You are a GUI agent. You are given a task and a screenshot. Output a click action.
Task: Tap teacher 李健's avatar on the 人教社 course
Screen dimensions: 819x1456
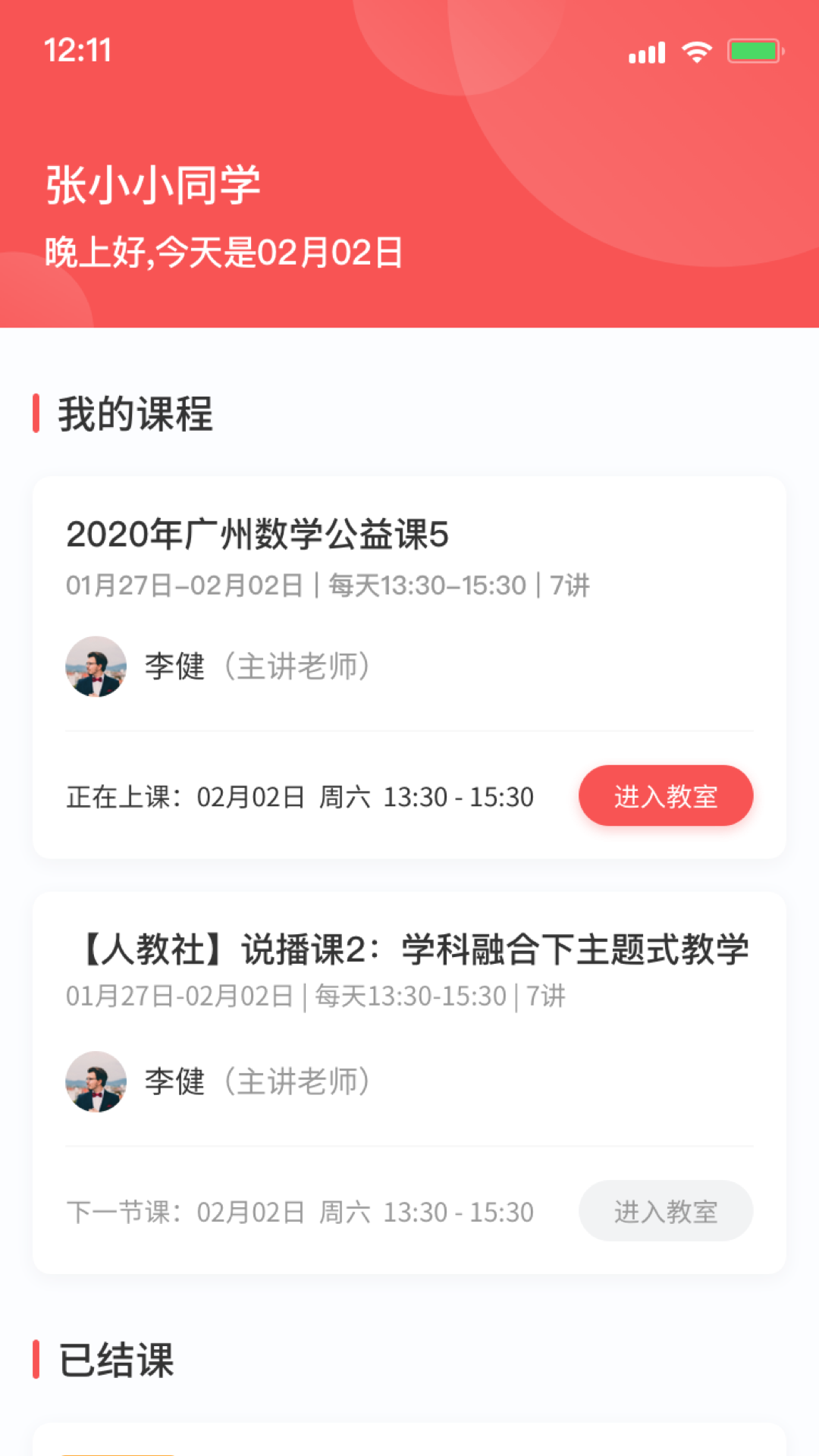point(96,1082)
